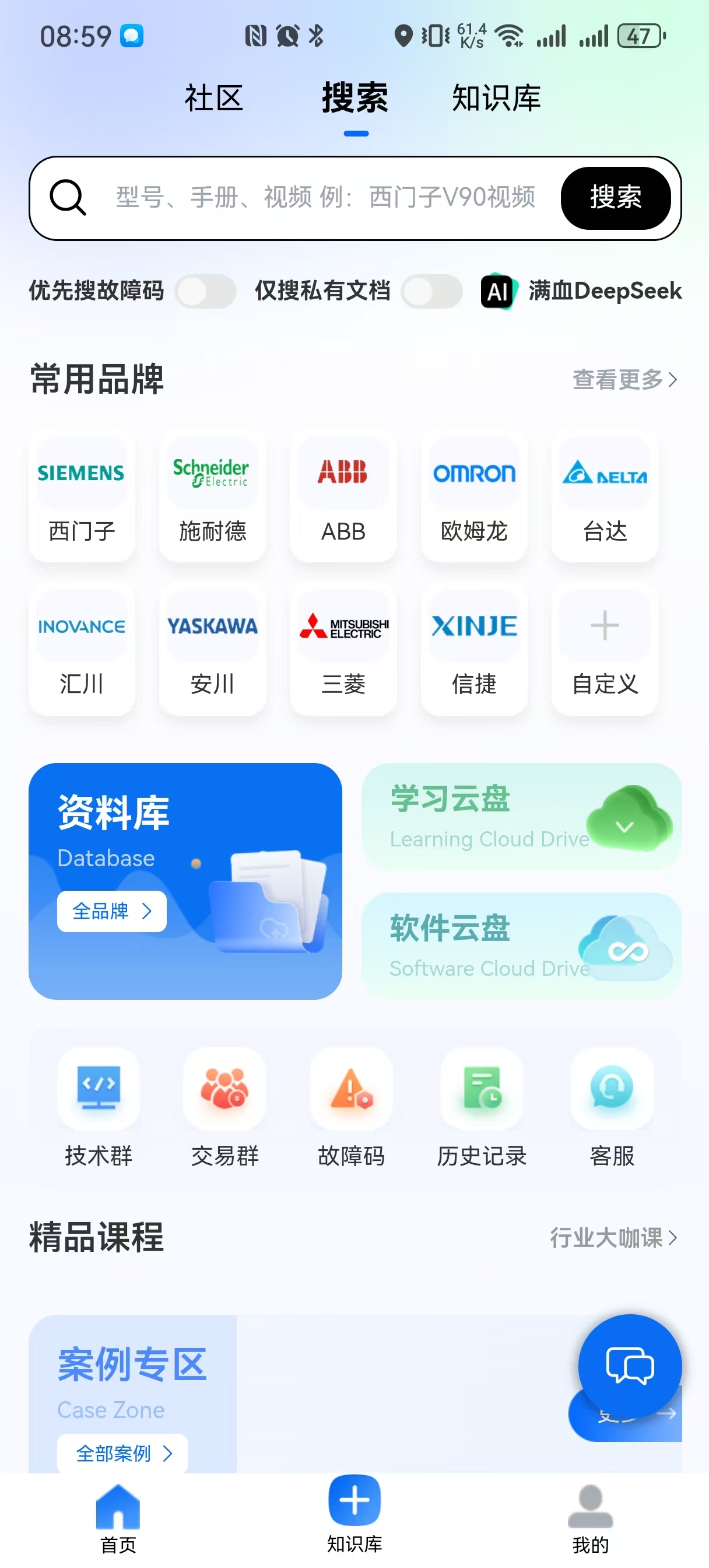This screenshot has width=709, height=1568.
Task: Switch to the top 知识库 tab
Action: 496,98
